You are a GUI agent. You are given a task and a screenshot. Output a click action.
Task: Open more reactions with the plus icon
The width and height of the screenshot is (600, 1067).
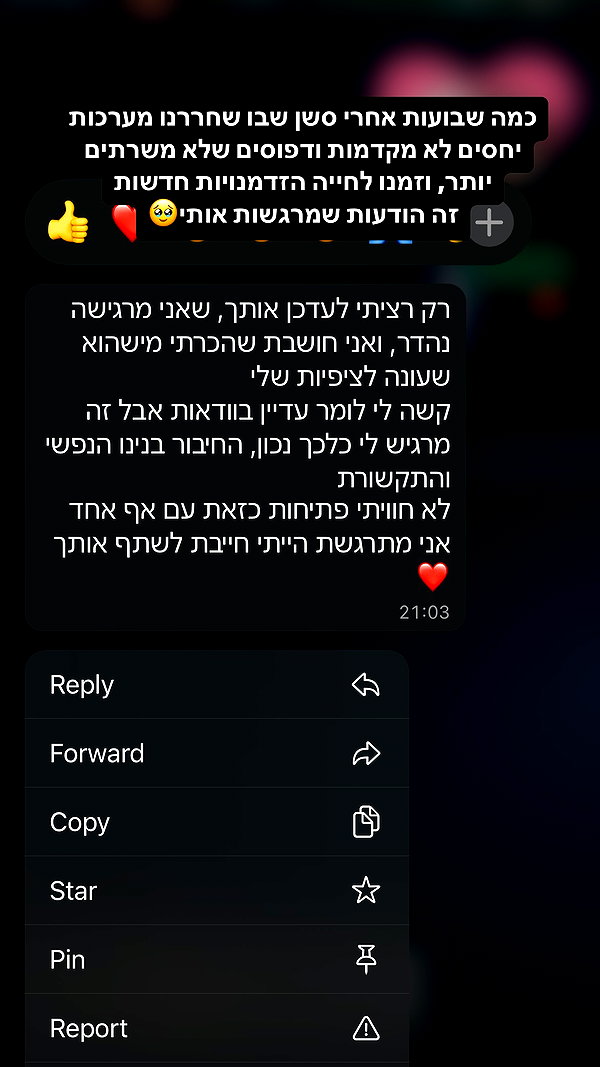point(489,223)
